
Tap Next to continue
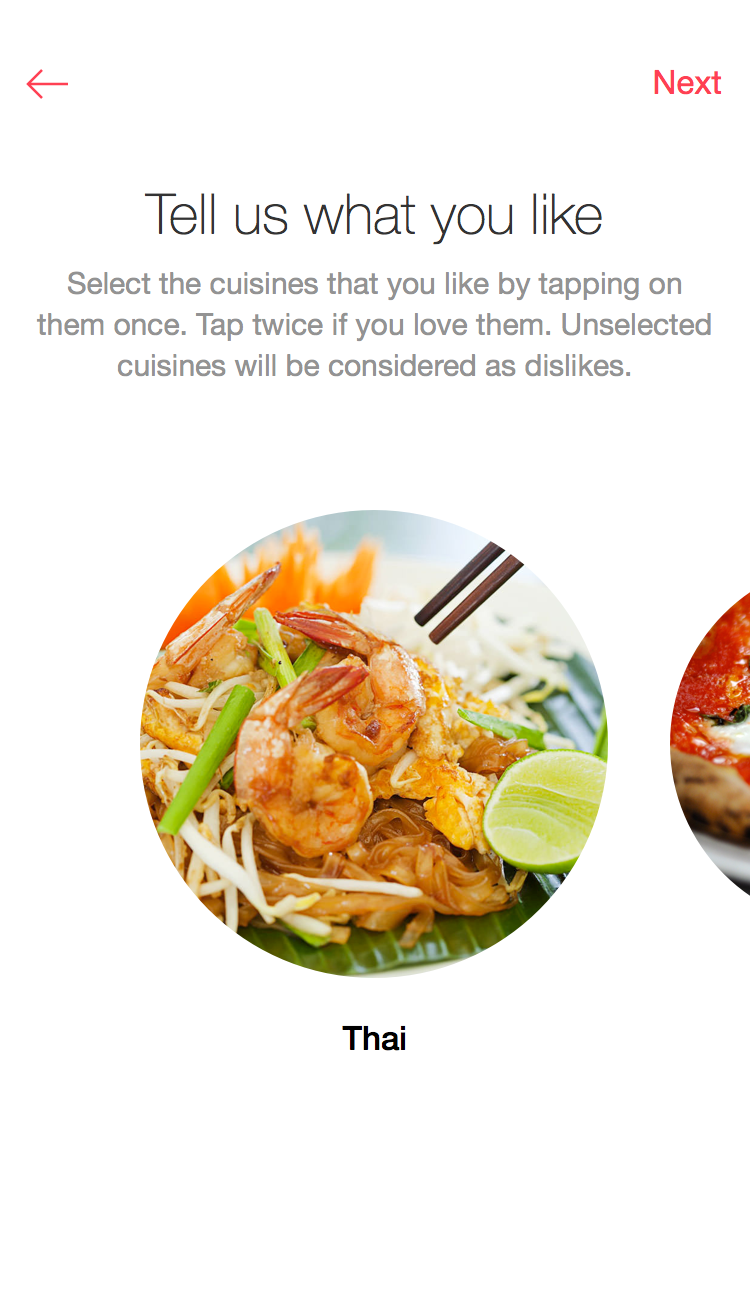(x=687, y=83)
